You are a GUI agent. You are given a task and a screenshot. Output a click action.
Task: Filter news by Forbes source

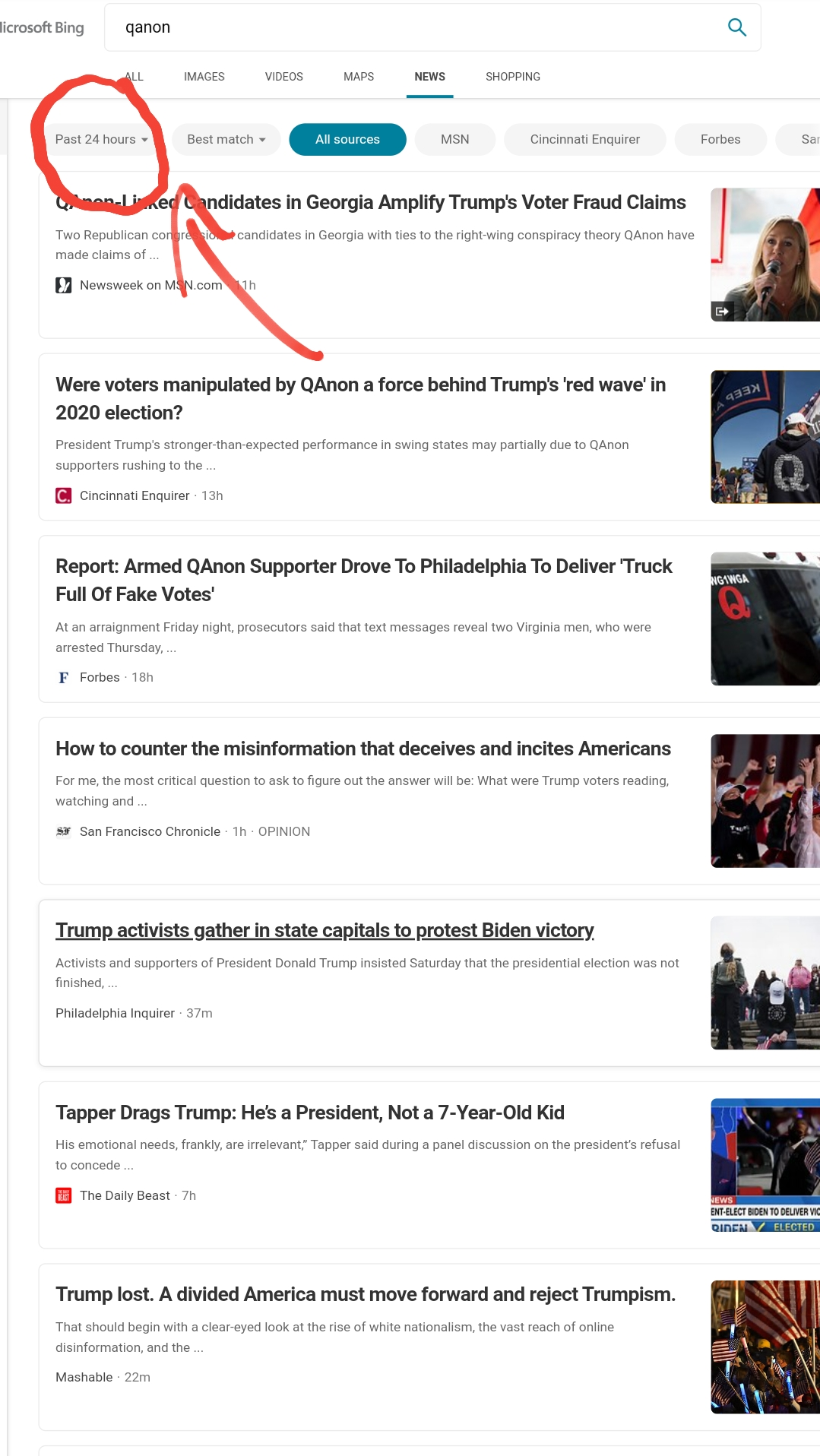[x=720, y=139]
